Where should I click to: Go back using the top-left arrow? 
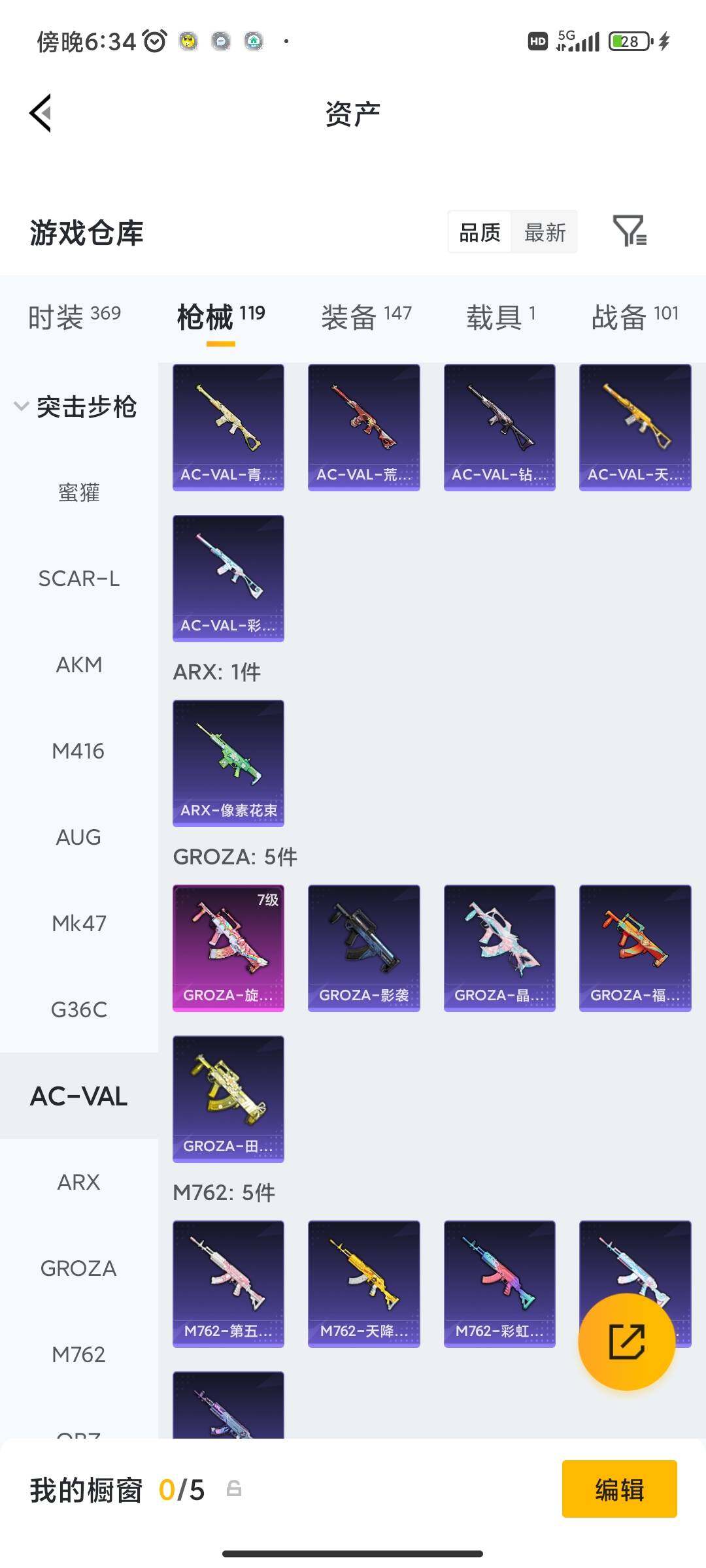point(41,113)
